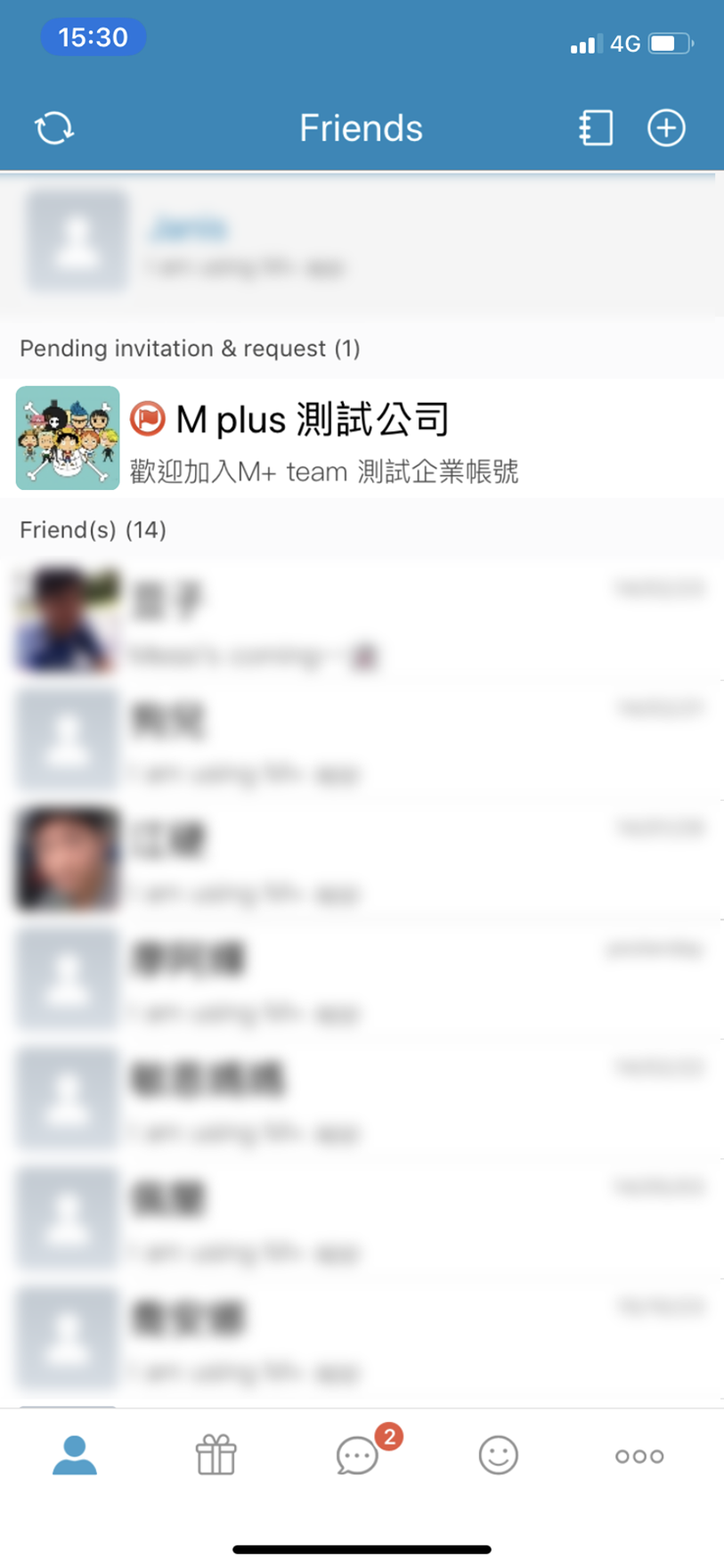The height and width of the screenshot is (1568, 724).
Task: Tap the add friend plus icon
Action: coord(666,128)
